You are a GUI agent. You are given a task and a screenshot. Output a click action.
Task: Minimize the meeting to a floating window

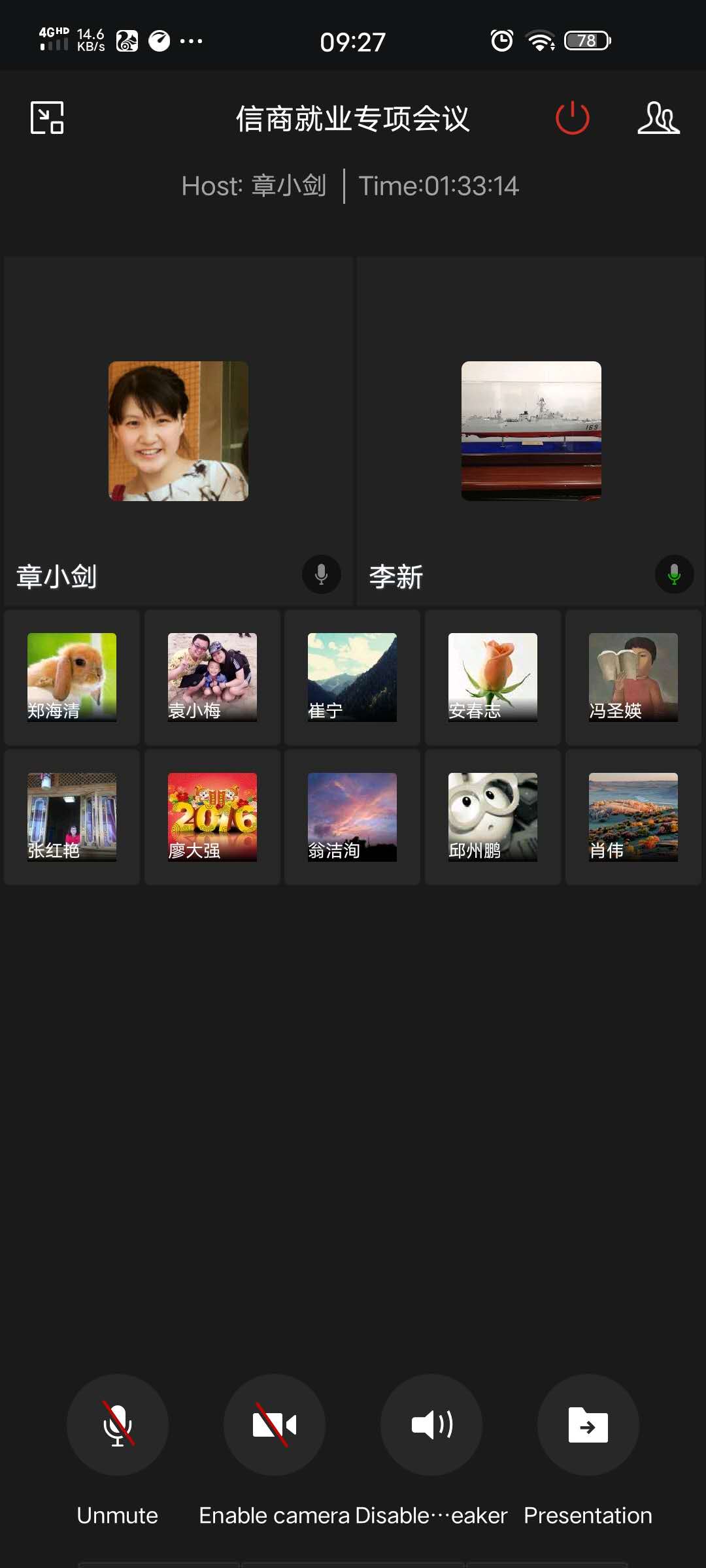point(47,118)
